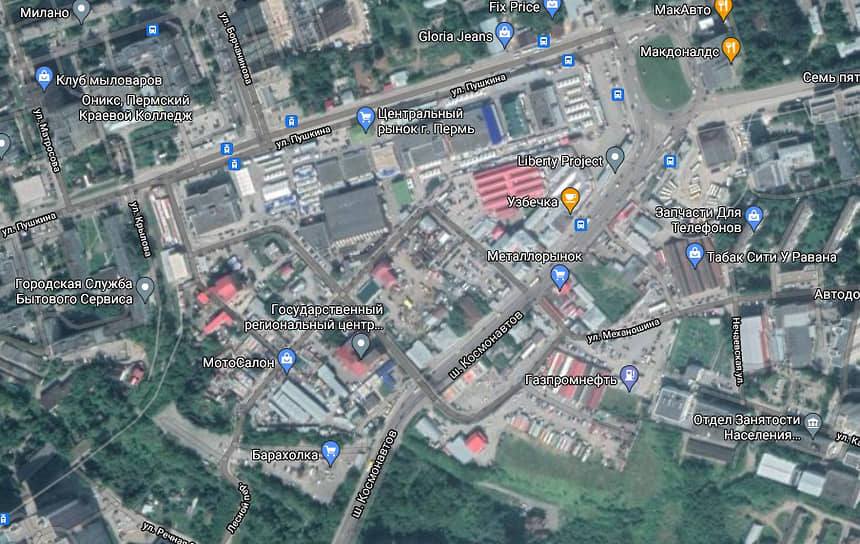This screenshot has height=544, width=860.
Task: Select the Барахолка shopping pin
Action: tap(331, 452)
